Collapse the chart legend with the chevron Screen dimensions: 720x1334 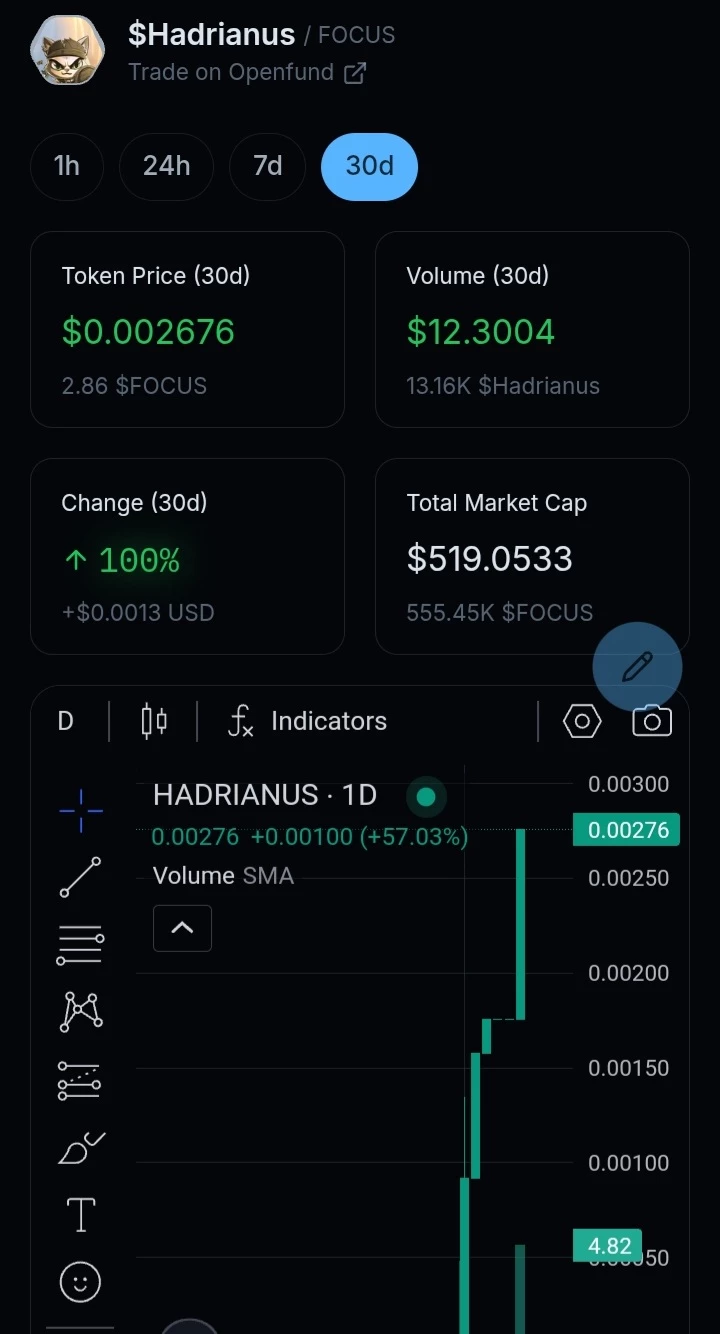(x=182, y=928)
